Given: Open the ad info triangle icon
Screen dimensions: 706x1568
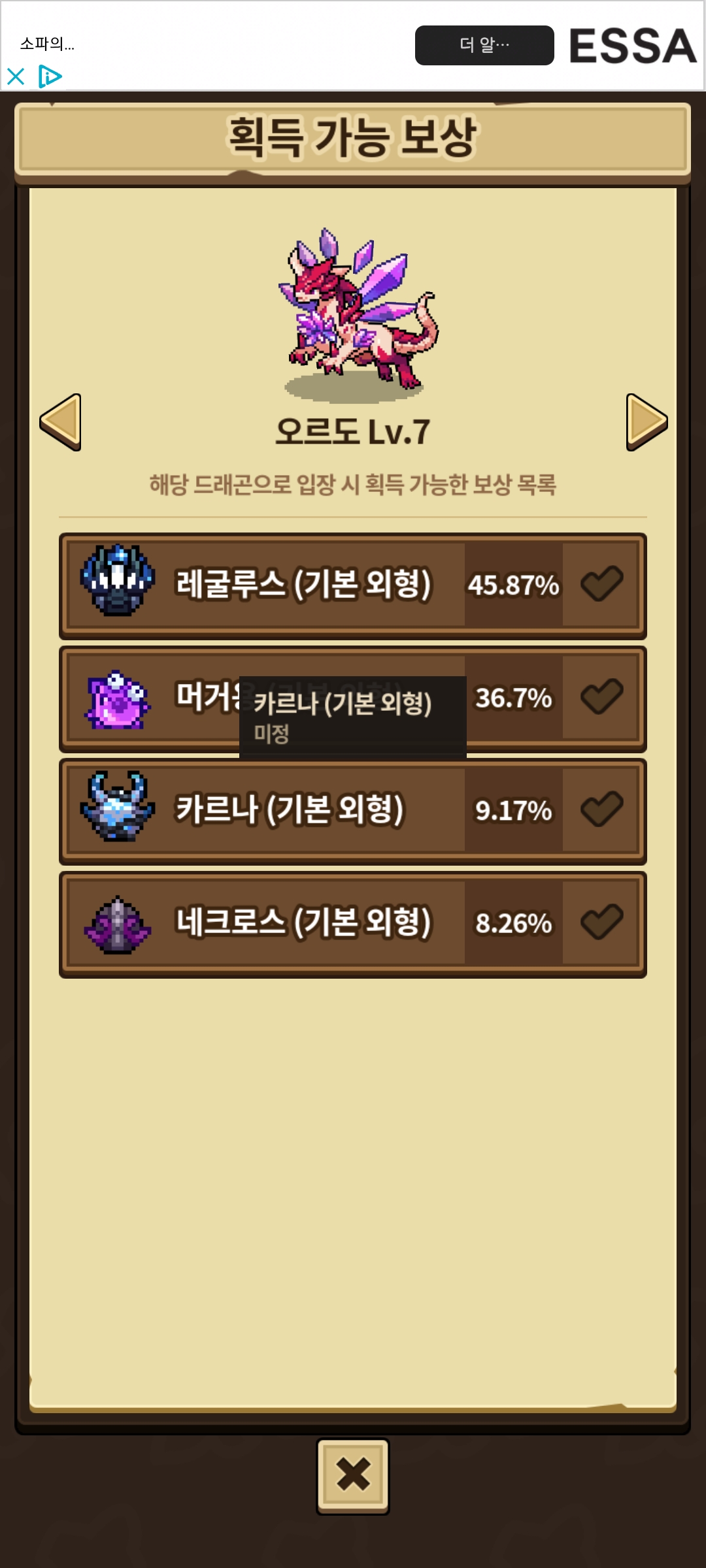Looking at the screenshot, I should 50,76.
